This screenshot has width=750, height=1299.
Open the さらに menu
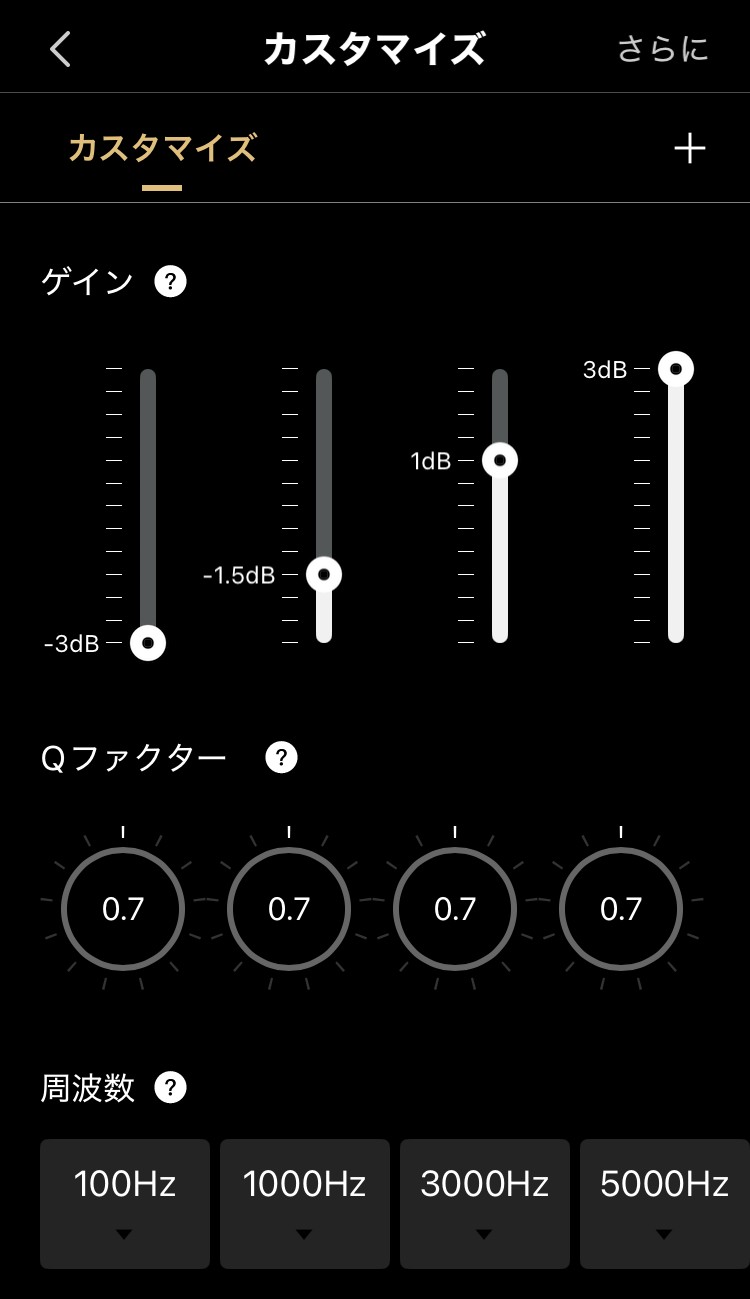point(663,48)
